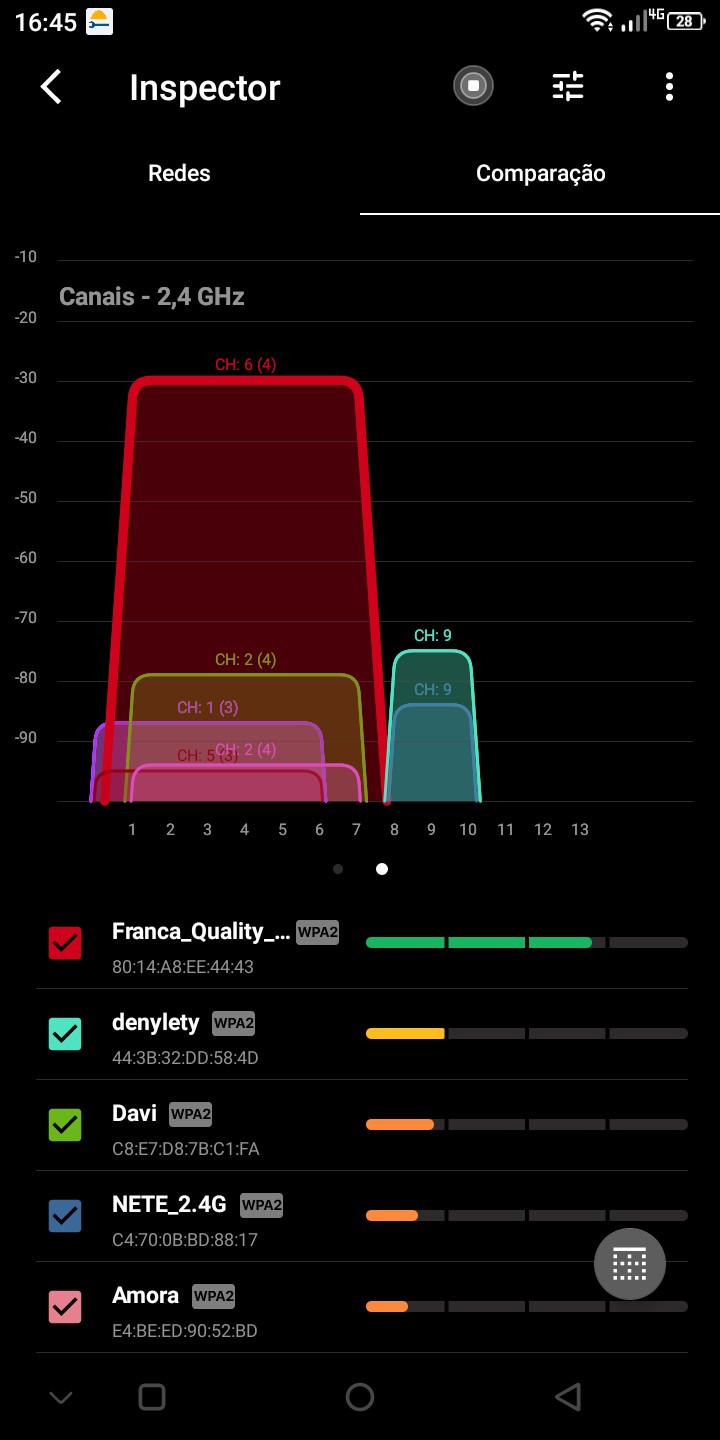Switch to the Redes tab
The image size is (720, 1440).
click(x=179, y=173)
